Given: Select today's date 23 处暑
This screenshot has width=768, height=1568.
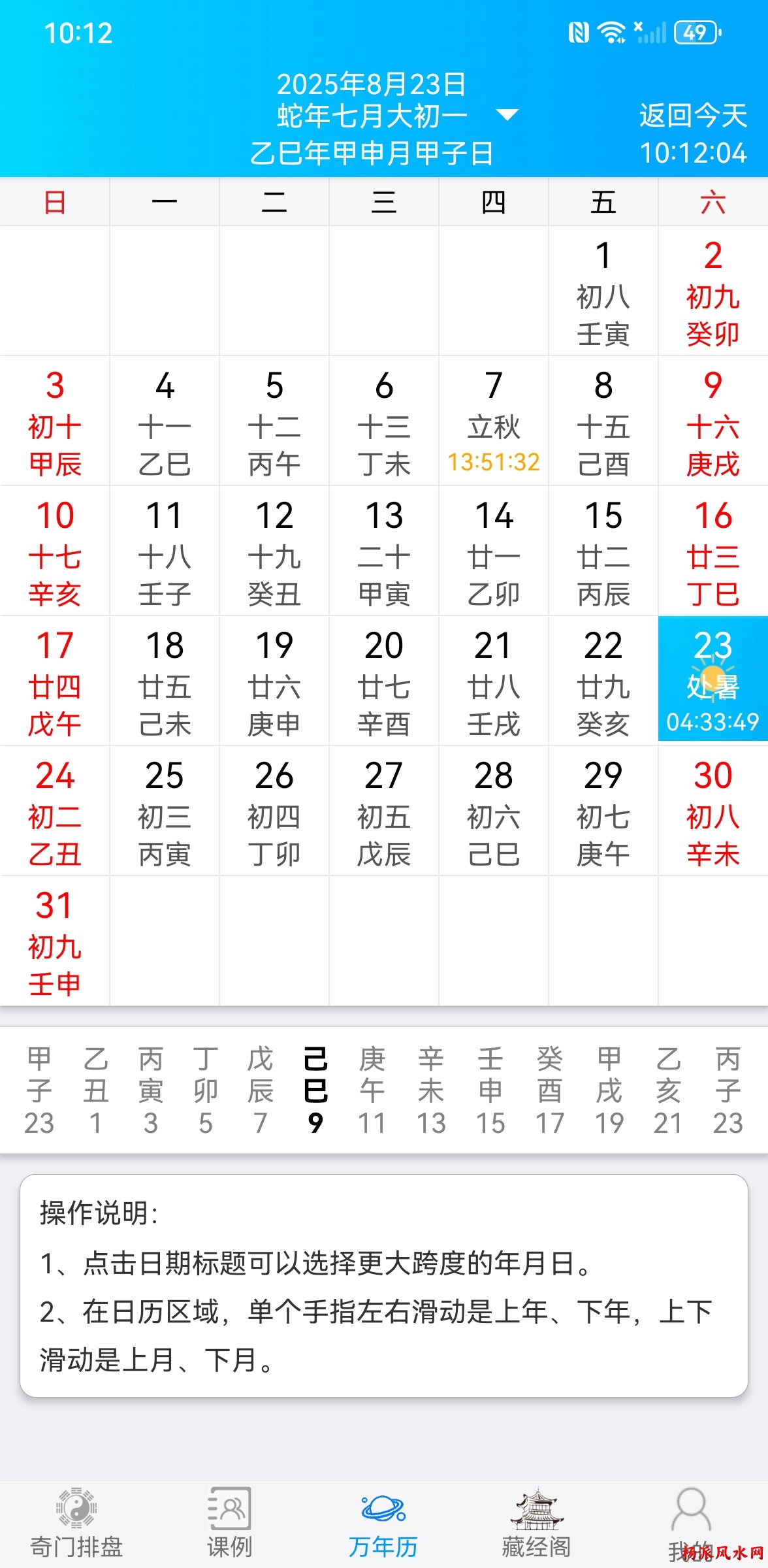Looking at the screenshot, I should point(712,681).
